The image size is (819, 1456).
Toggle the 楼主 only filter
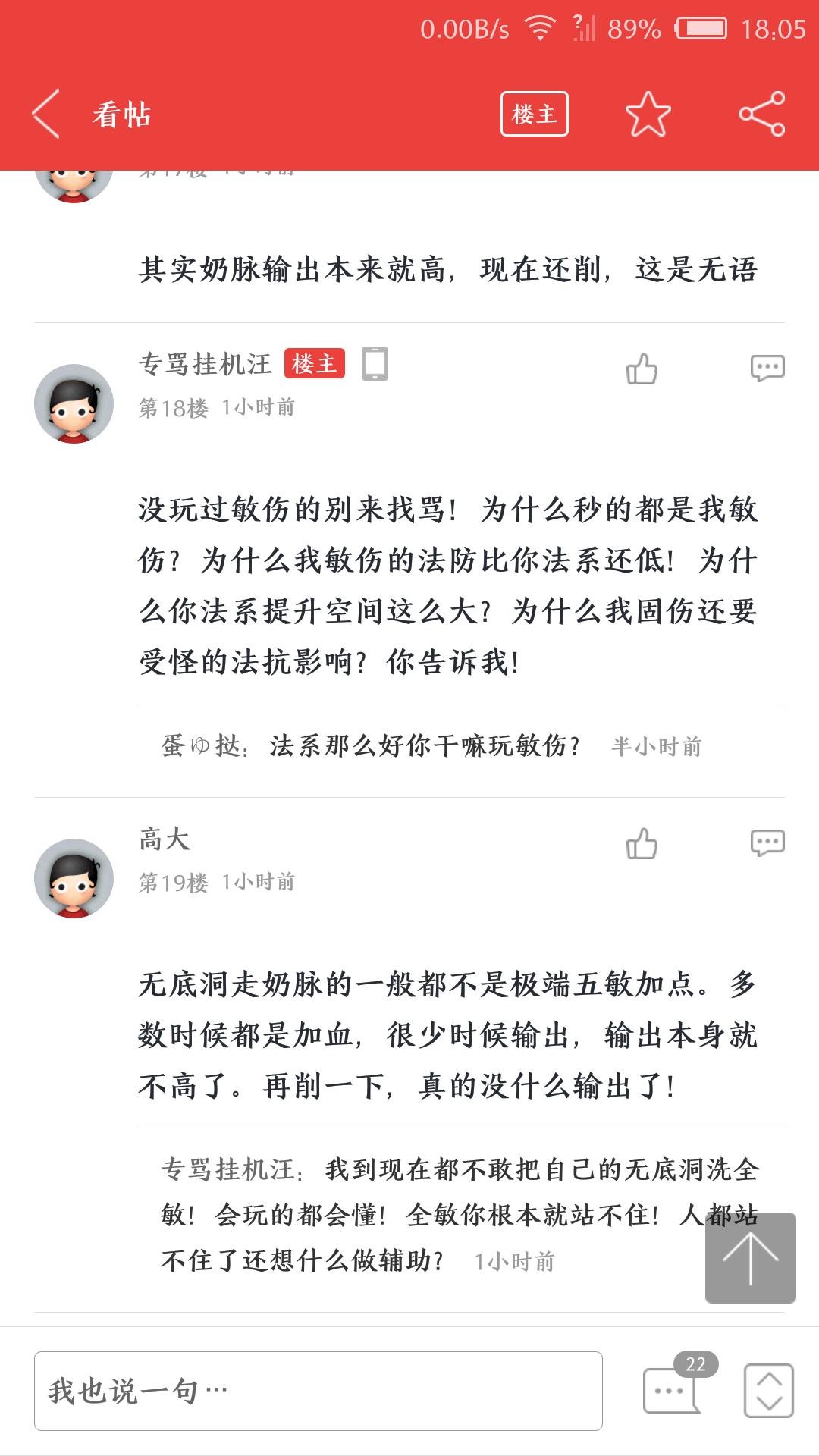[534, 115]
